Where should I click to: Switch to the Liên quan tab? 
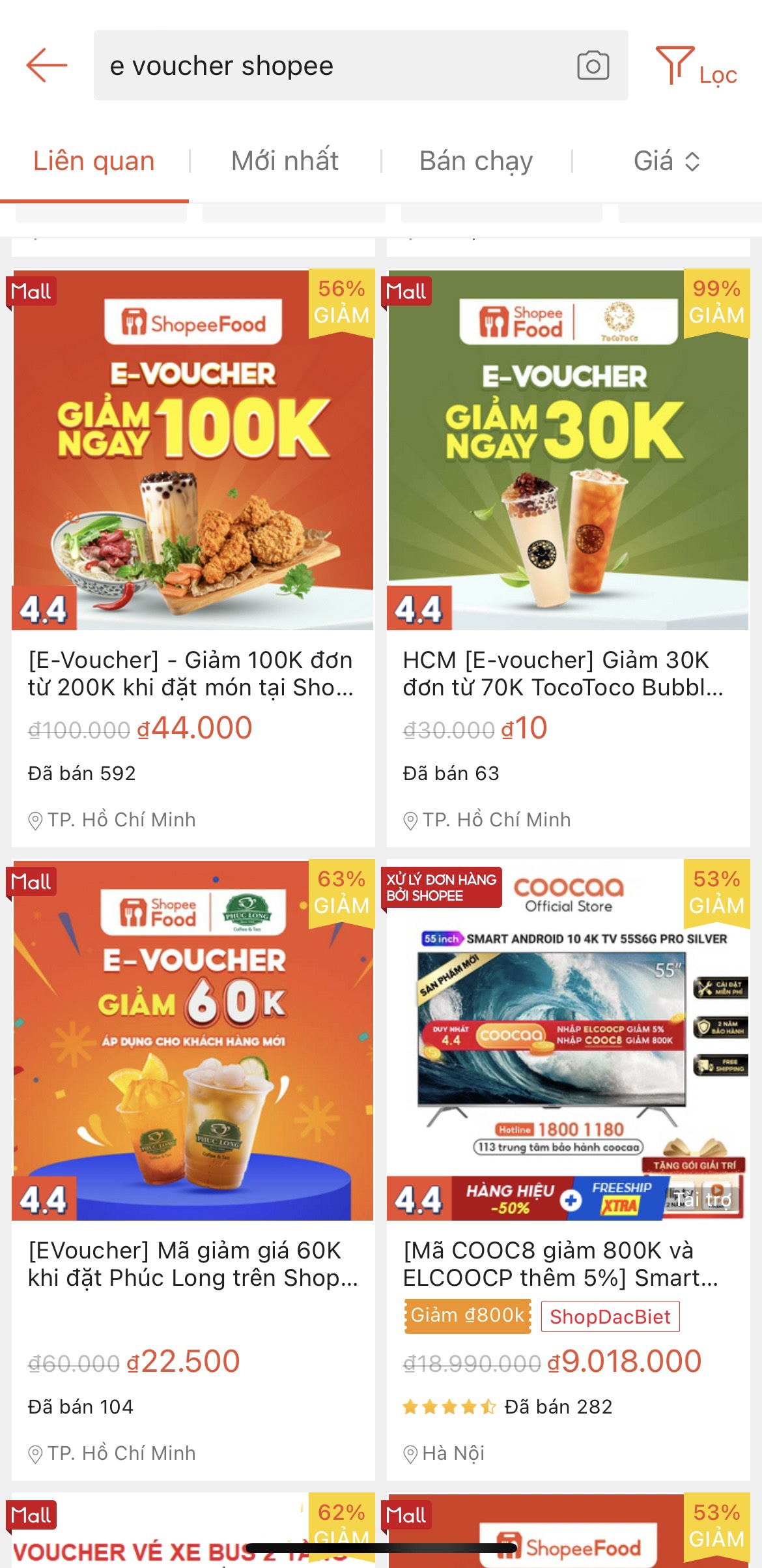tap(94, 161)
